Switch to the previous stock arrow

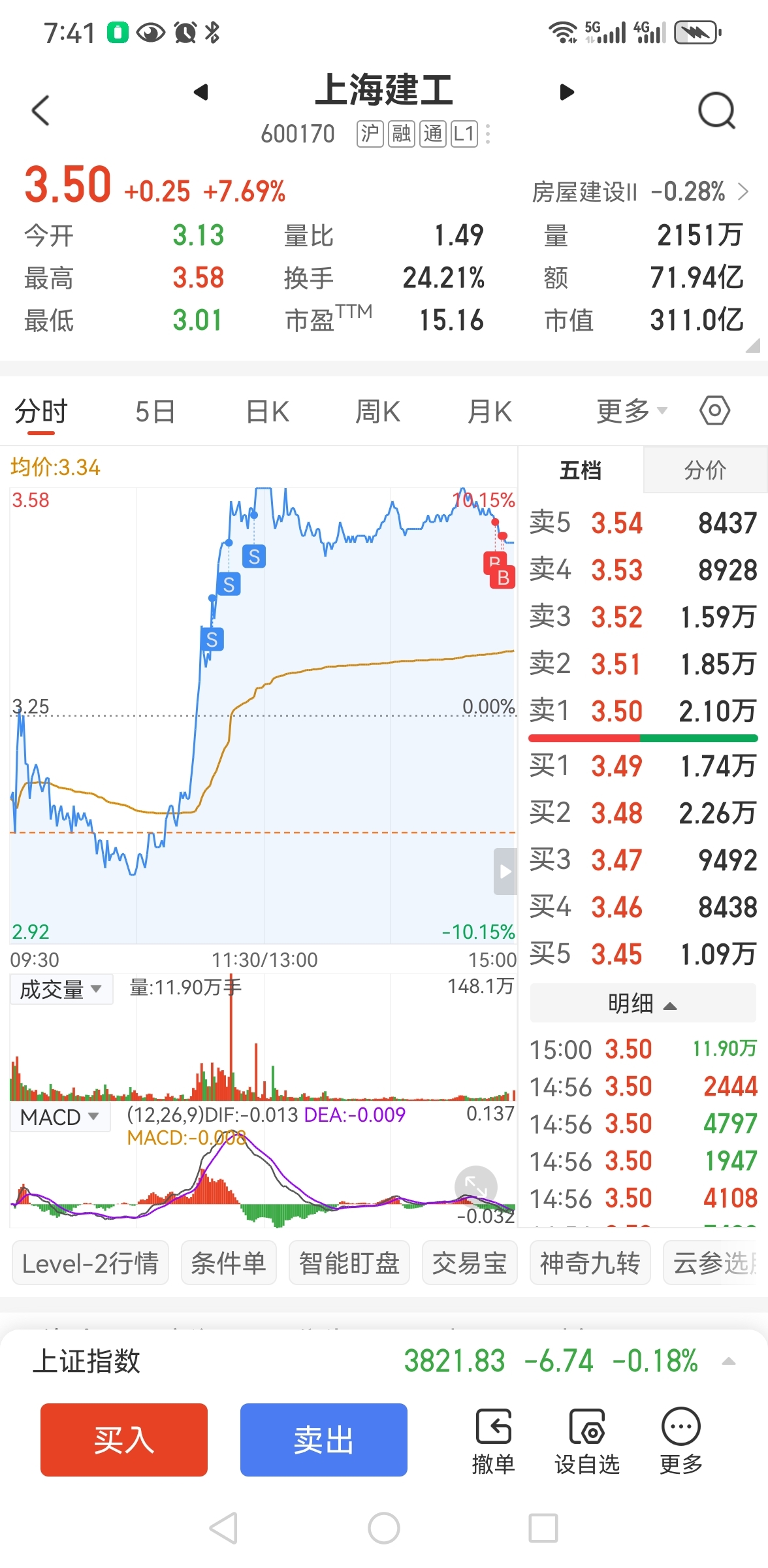(201, 92)
